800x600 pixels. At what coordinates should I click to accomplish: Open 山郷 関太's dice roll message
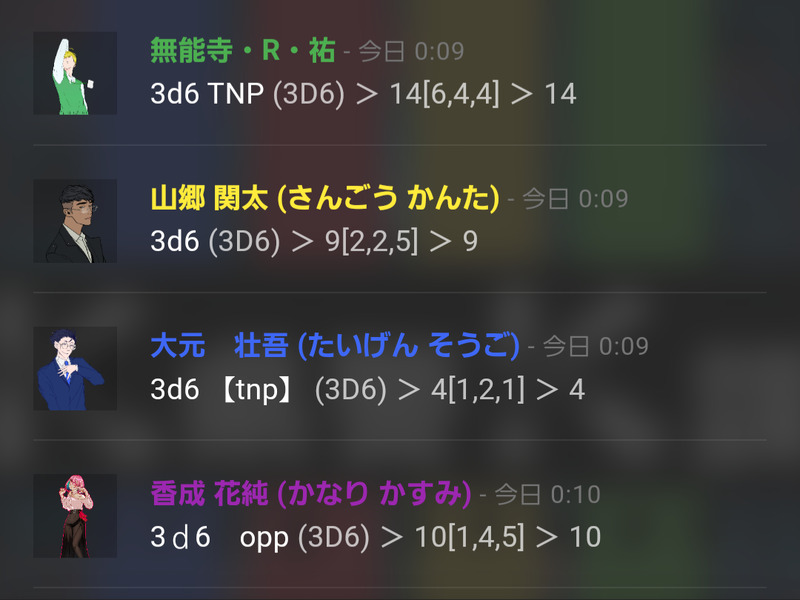(x=314, y=241)
